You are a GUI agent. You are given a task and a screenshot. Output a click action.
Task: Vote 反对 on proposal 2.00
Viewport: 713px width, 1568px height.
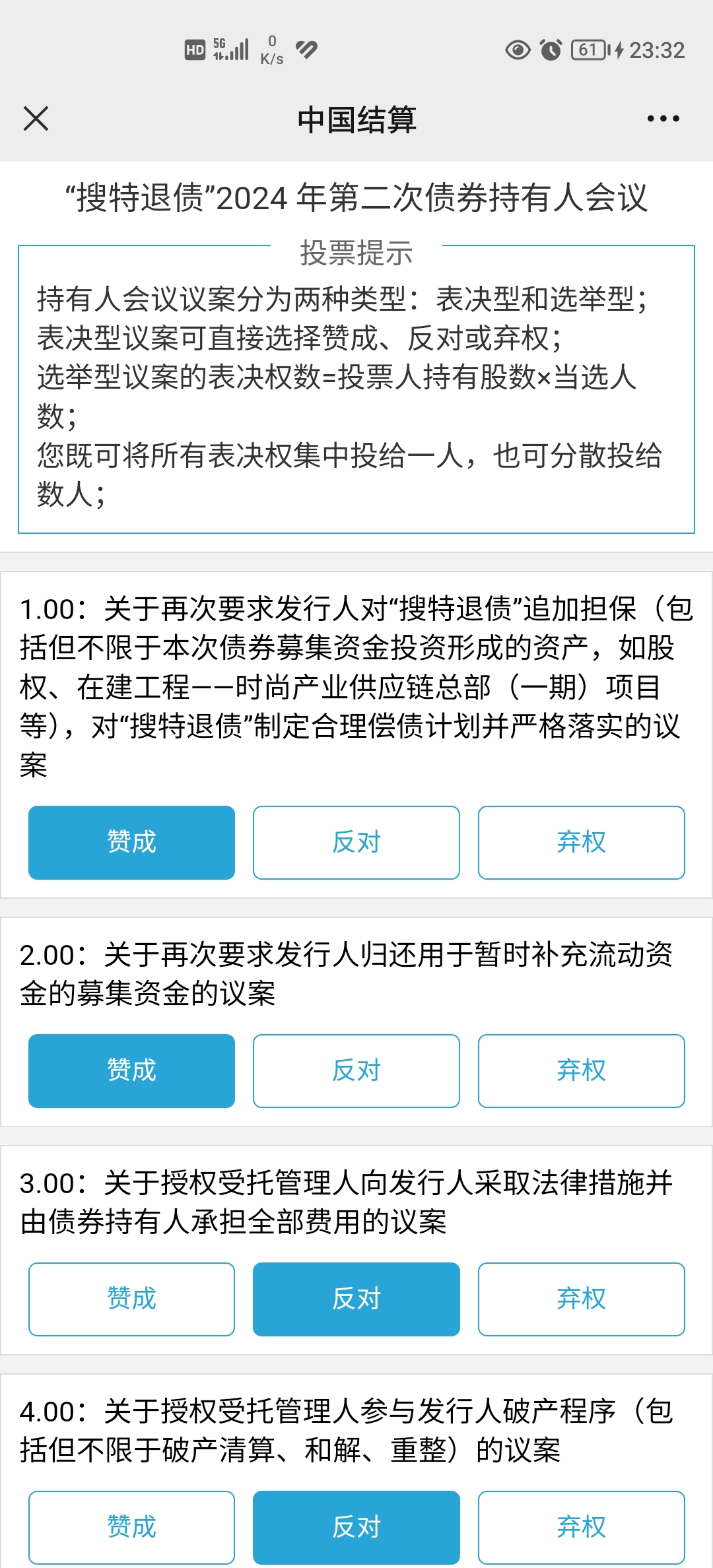click(356, 1070)
